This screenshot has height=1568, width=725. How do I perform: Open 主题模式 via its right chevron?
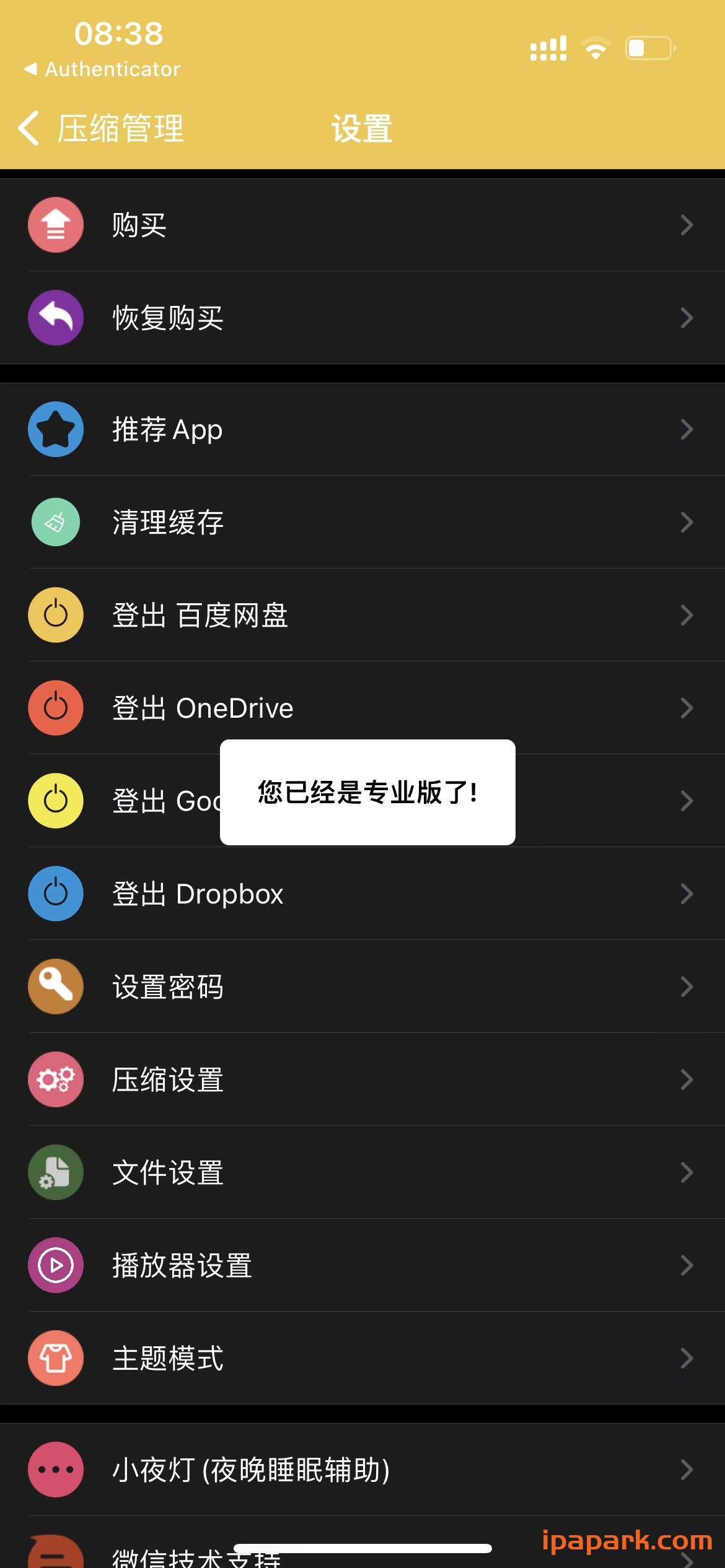point(687,1358)
